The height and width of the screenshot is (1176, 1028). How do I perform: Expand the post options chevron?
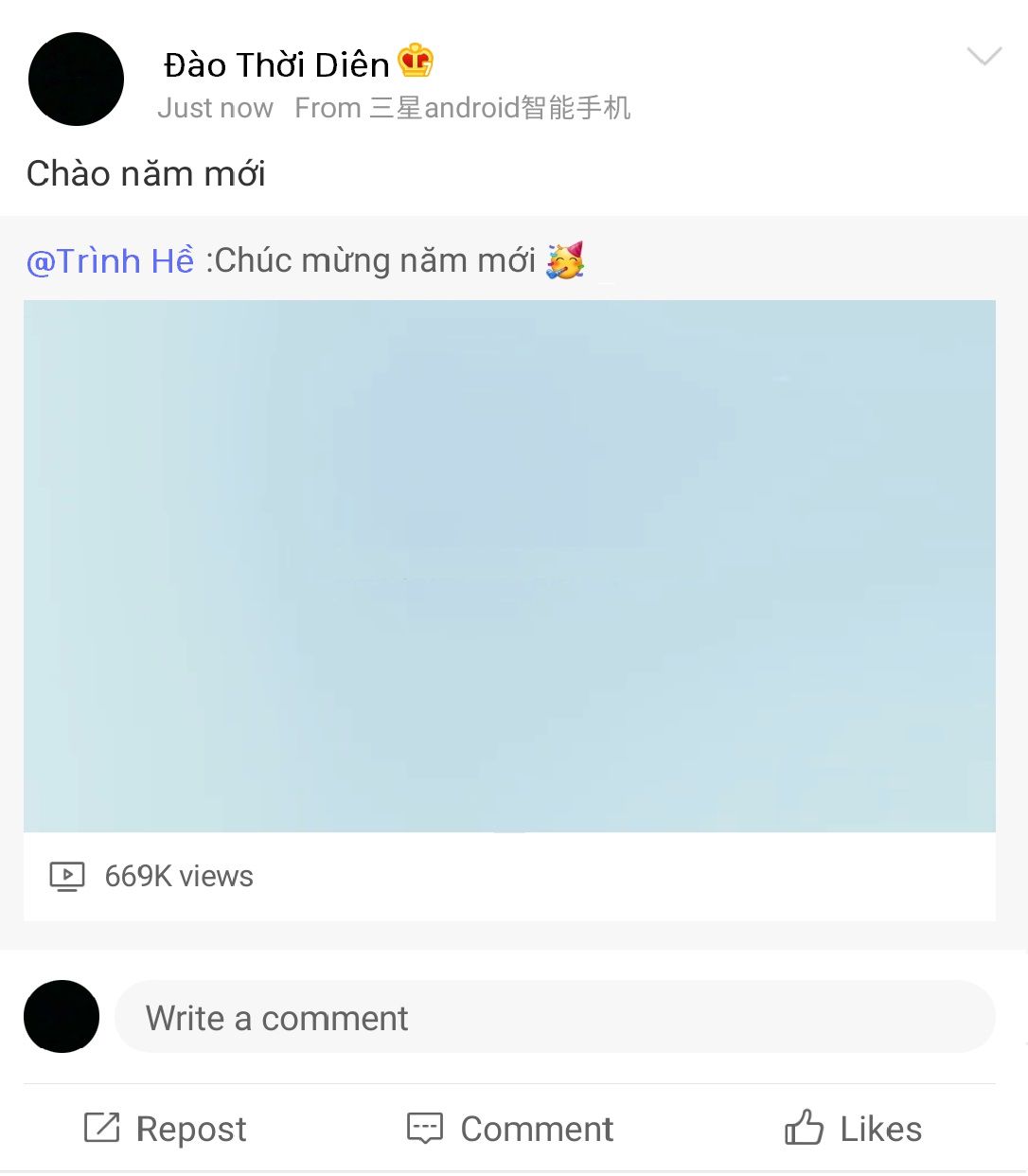click(984, 56)
